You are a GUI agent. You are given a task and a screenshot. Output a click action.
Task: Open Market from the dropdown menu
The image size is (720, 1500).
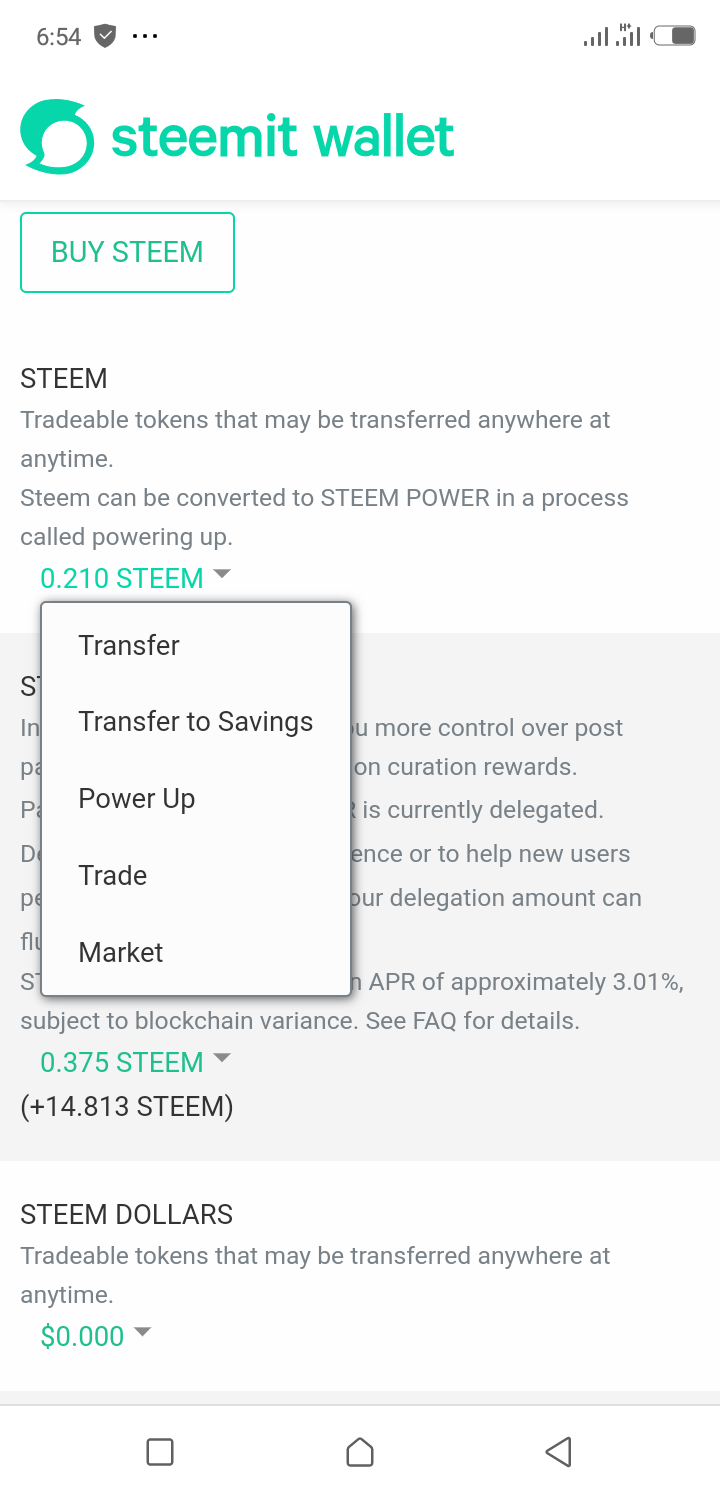coord(196,952)
